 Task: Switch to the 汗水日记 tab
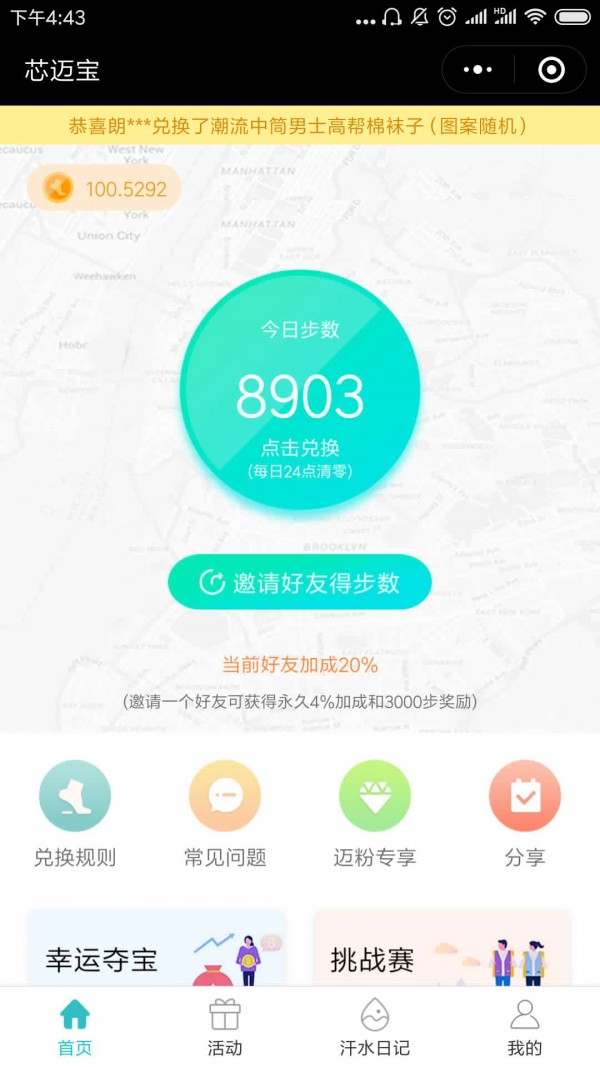point(375,1027)
